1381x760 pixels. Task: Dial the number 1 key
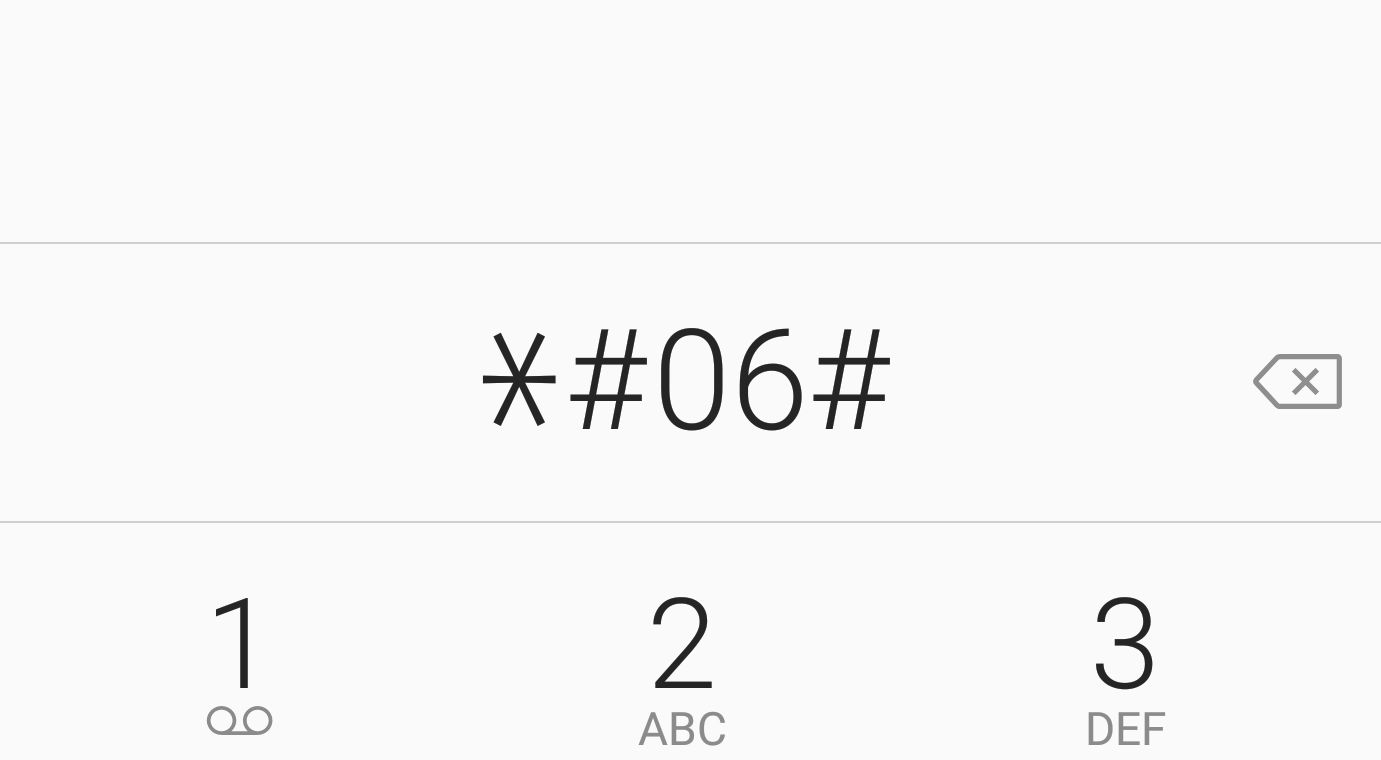[x=239, y=661]
